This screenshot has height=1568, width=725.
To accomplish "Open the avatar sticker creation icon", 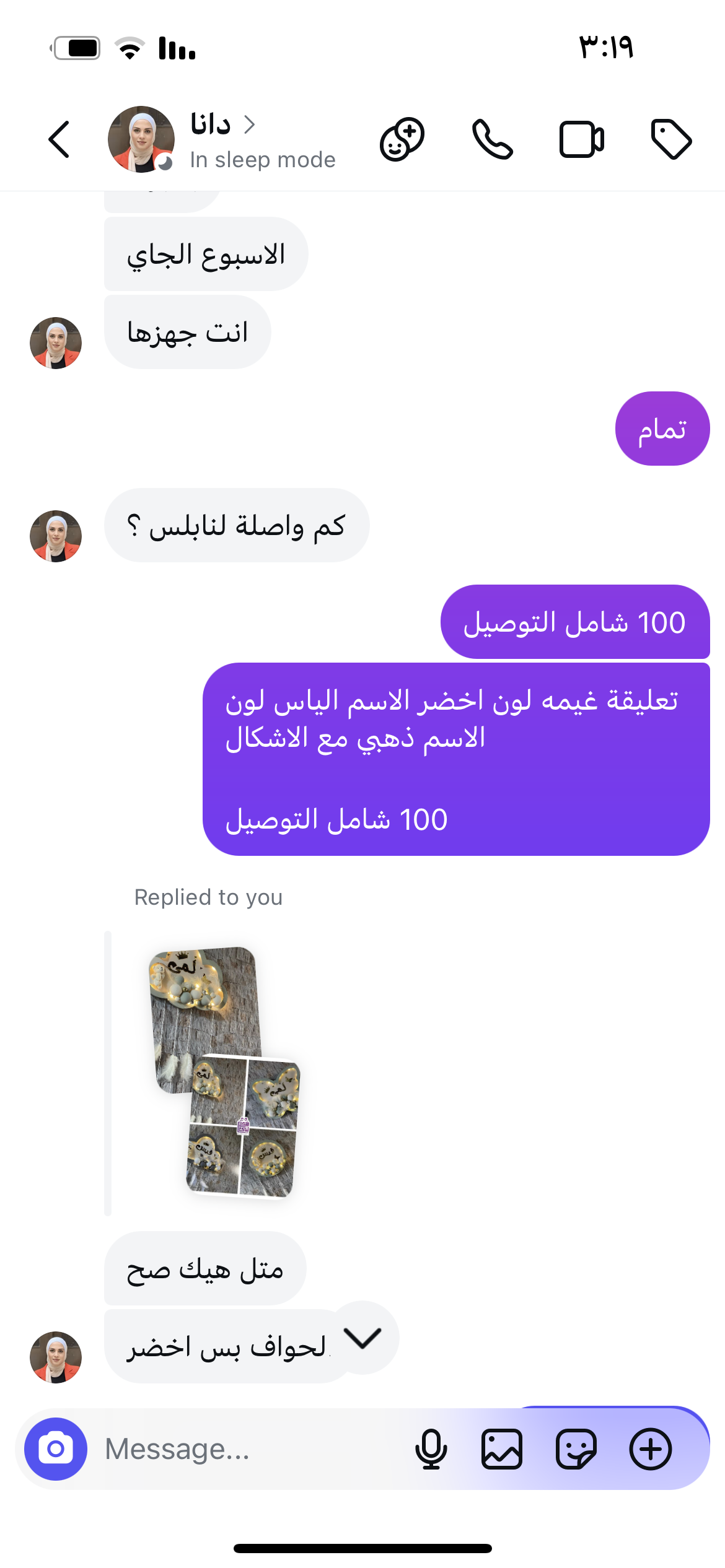I will tap(402, 139).
